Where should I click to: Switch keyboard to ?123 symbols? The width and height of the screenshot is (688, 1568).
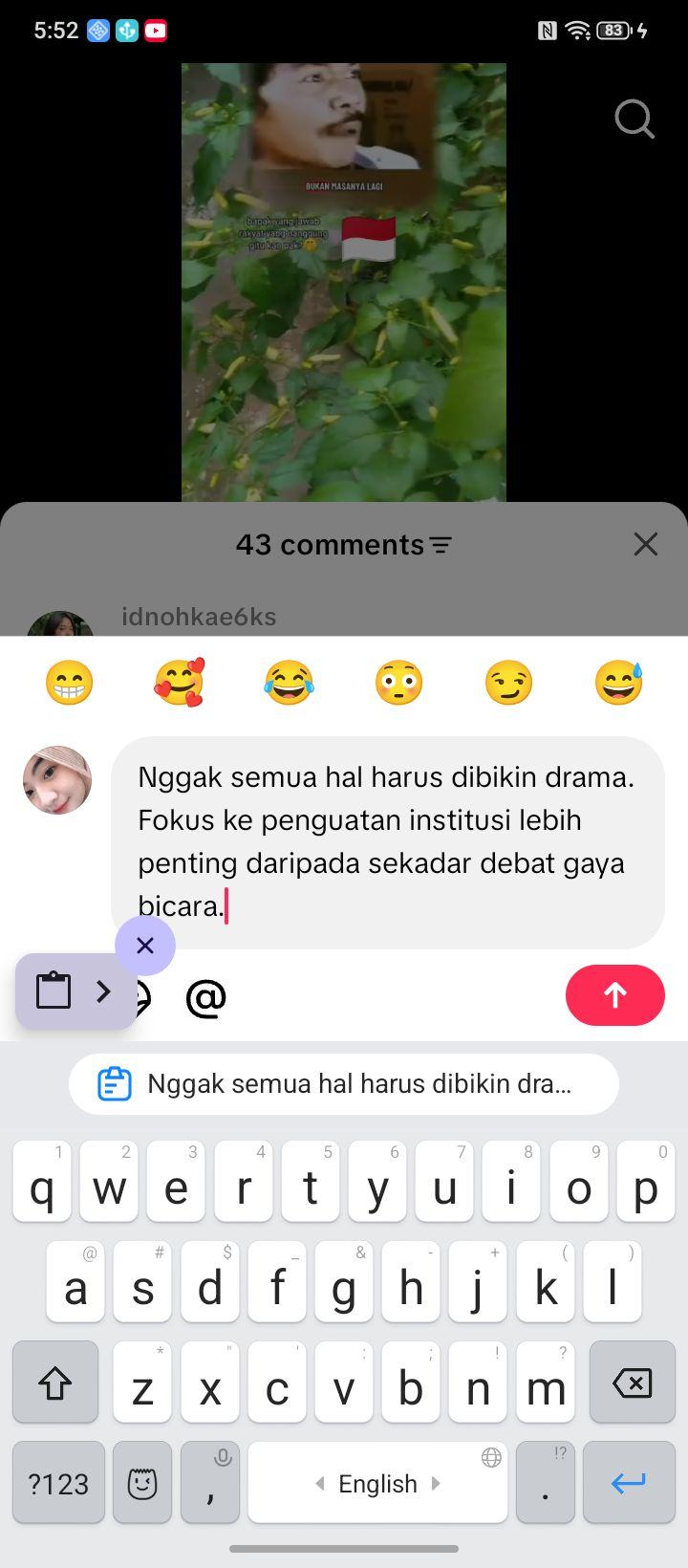pos(58,1482)
